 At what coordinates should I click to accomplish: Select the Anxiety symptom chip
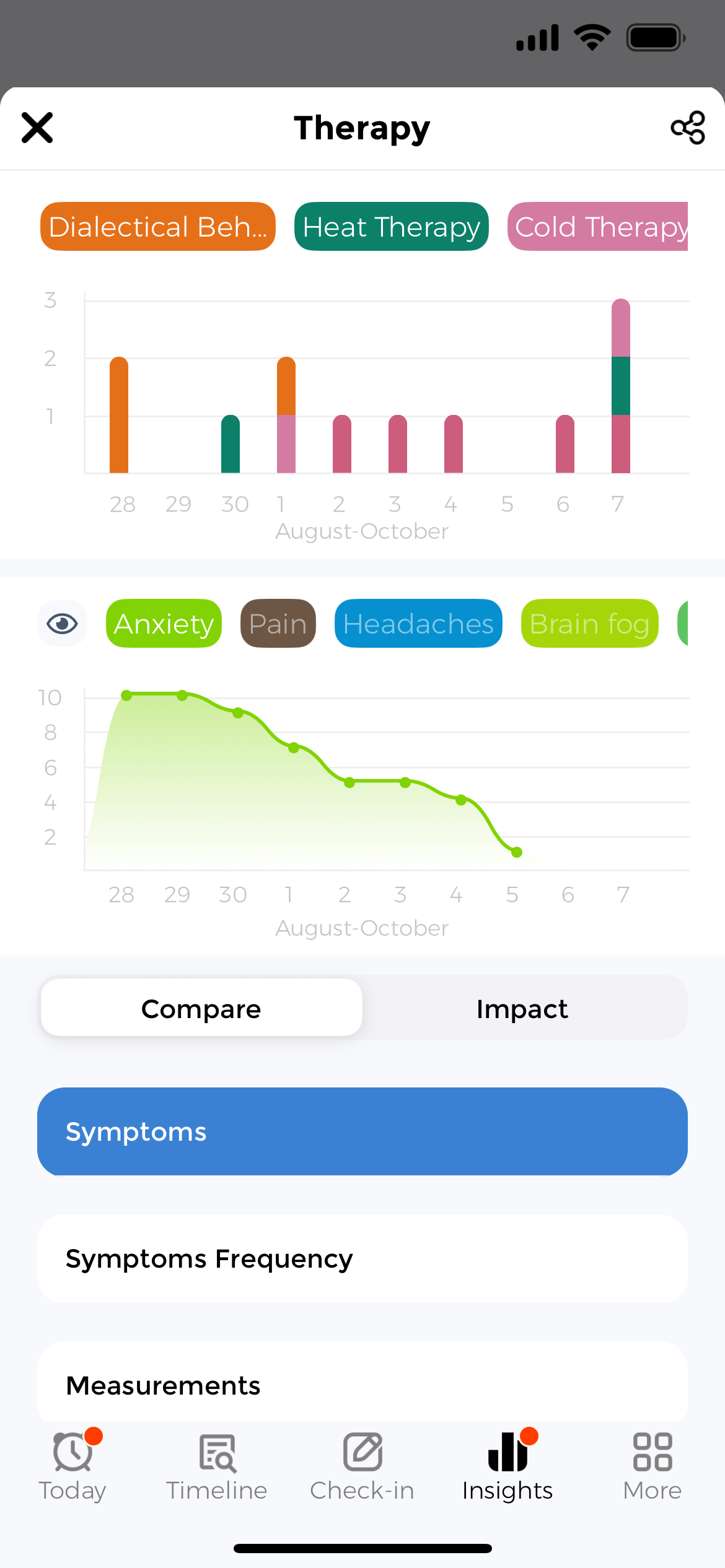(164, 624)
